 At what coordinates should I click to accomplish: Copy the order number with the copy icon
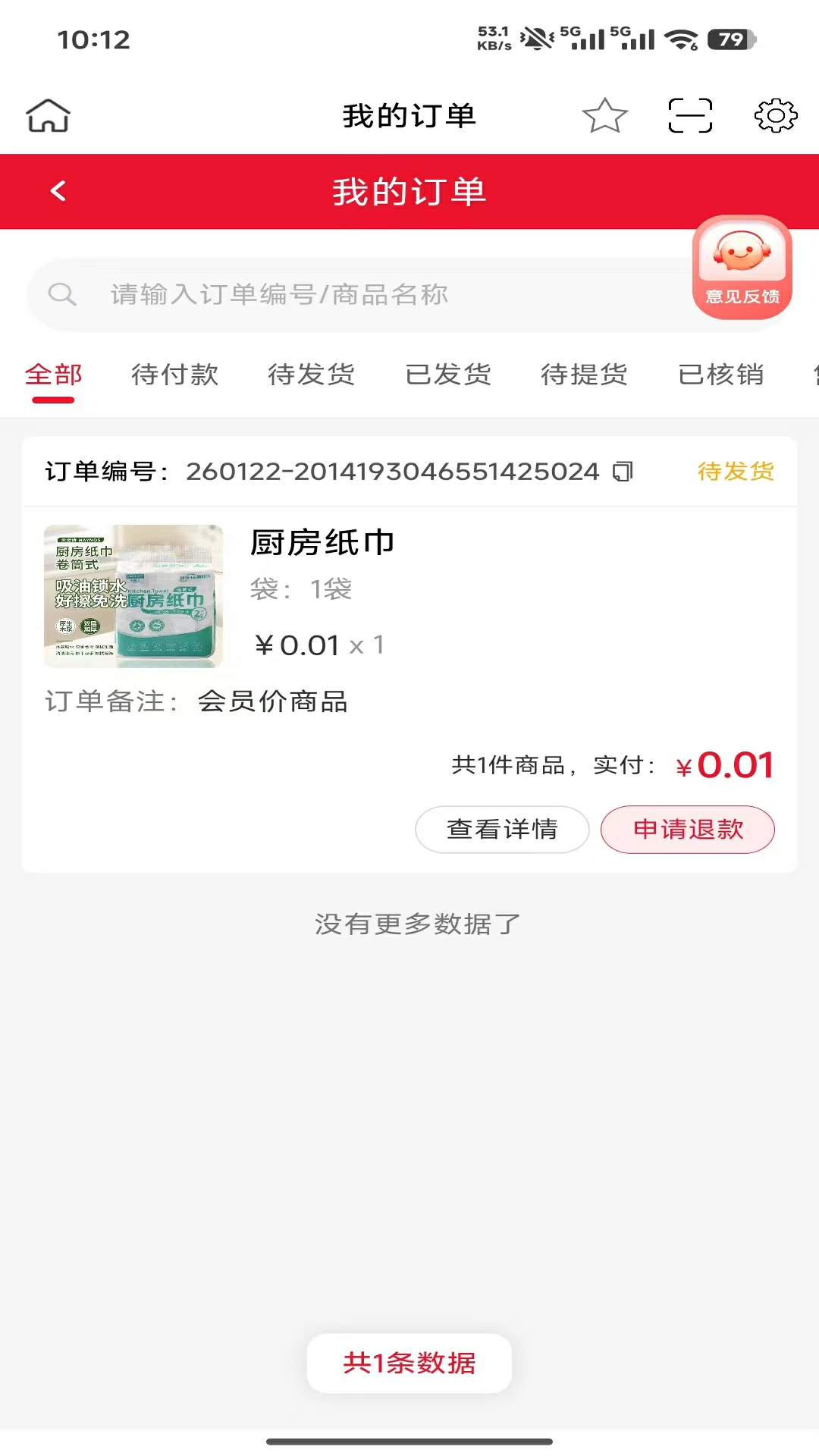point(623,472)
